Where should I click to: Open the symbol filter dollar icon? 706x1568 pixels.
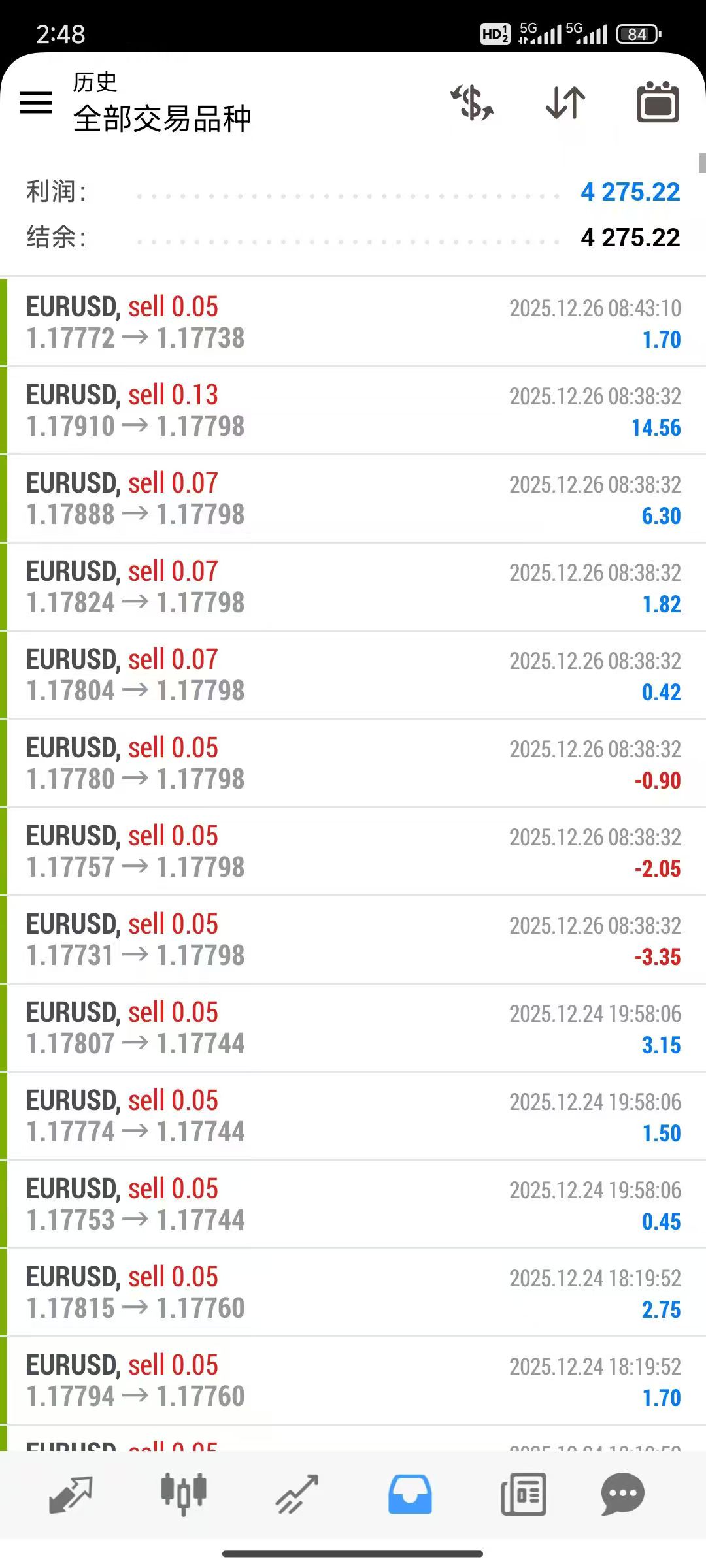click(x=472, y=103)
